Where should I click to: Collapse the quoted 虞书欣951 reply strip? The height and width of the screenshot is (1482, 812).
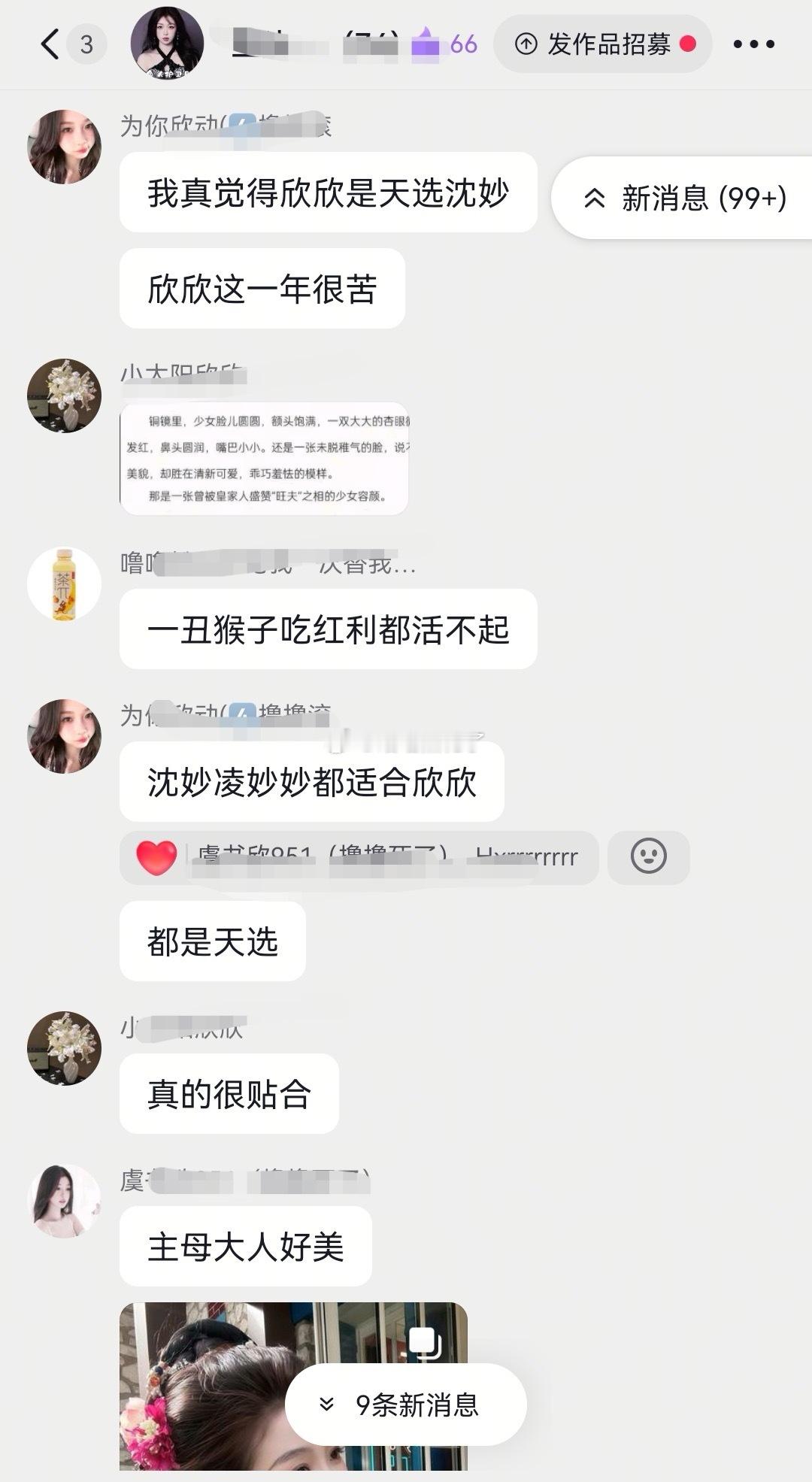tap(361, 857)
